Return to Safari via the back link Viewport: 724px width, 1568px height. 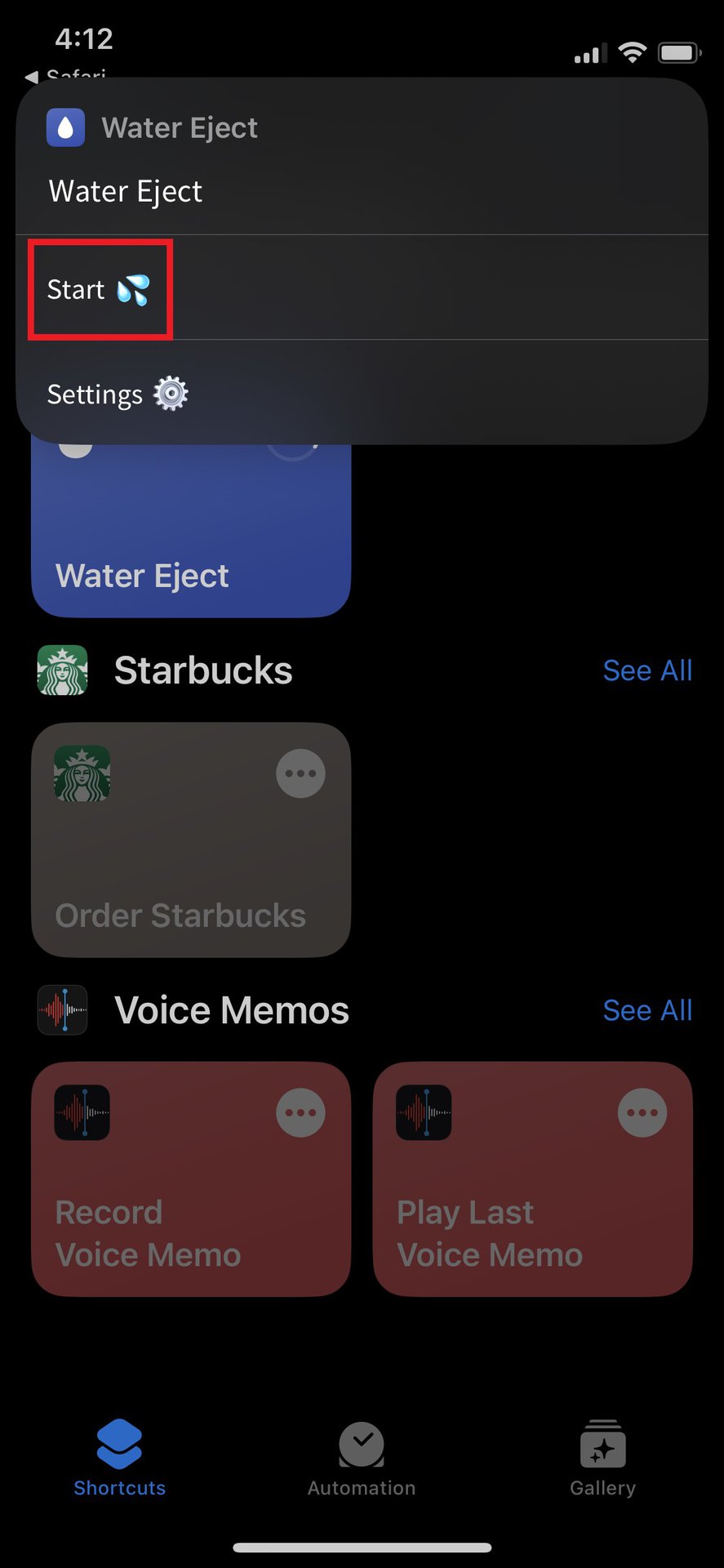click(x=65, y=74)
